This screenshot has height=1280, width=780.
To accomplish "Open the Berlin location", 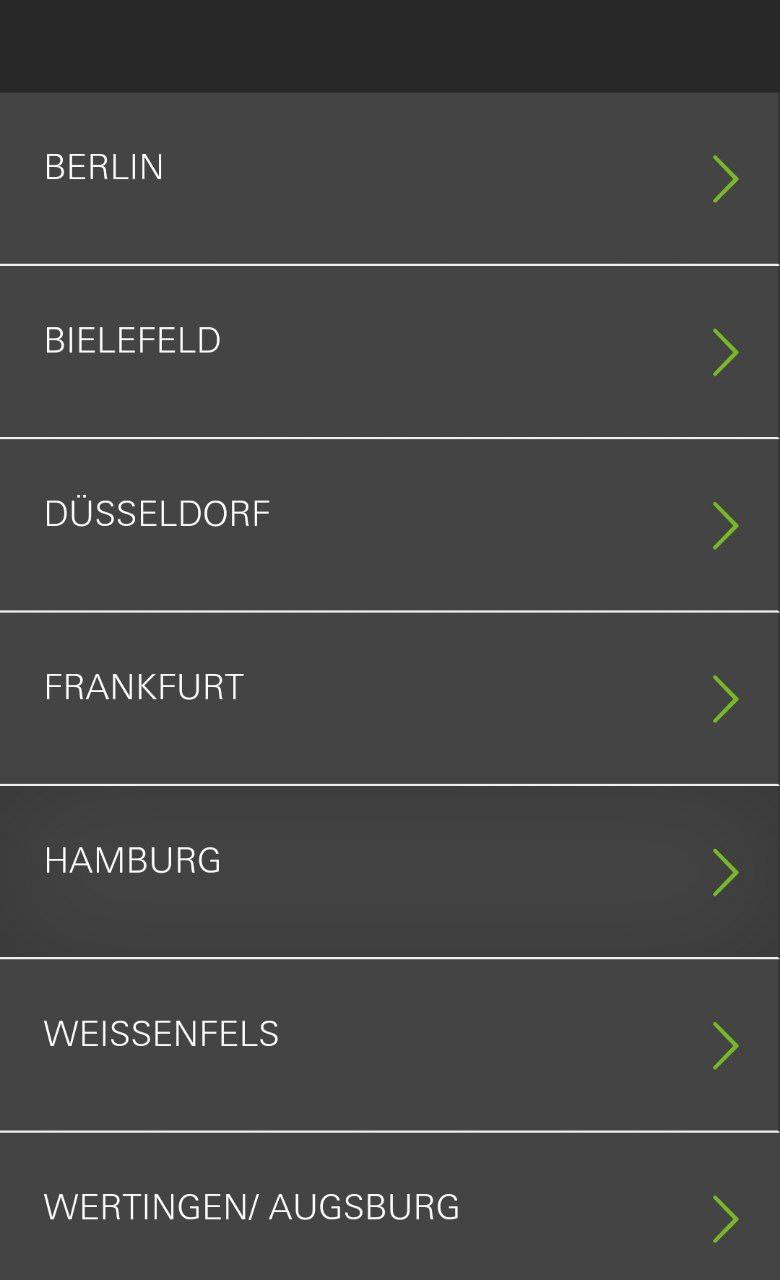I will [x=390, y=178].
